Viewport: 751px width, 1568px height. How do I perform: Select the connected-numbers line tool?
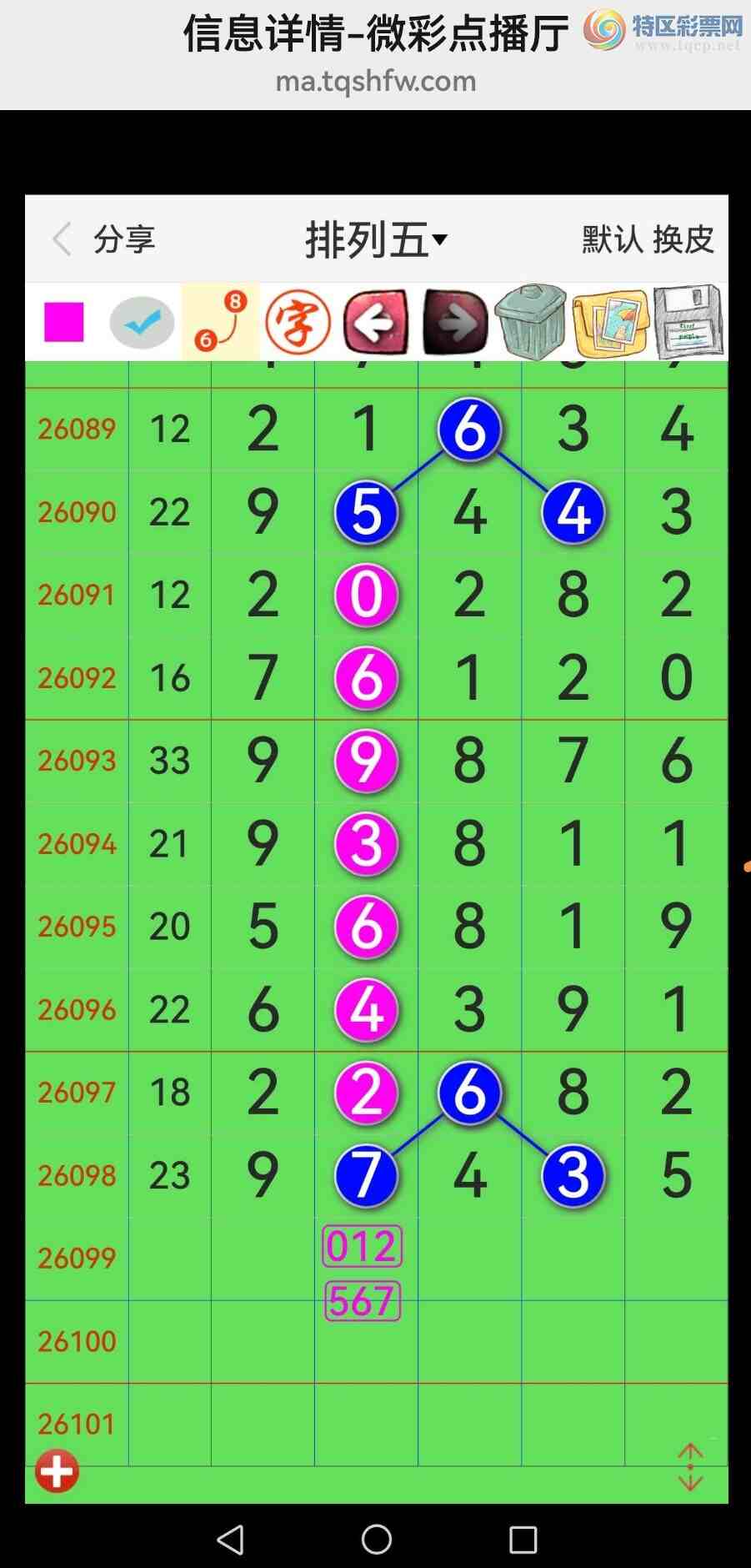[221, 322]
